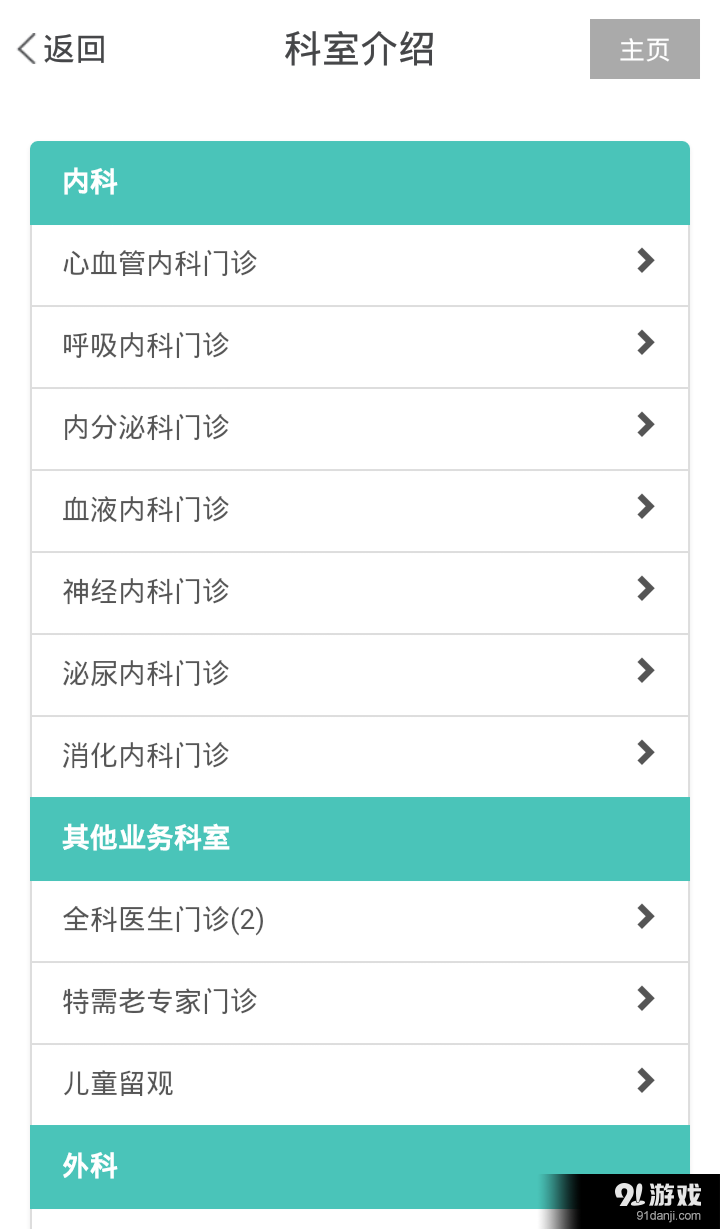720x1229 pixels.
Task: Tap the 外科 section header
Action: pos(89,1166)
